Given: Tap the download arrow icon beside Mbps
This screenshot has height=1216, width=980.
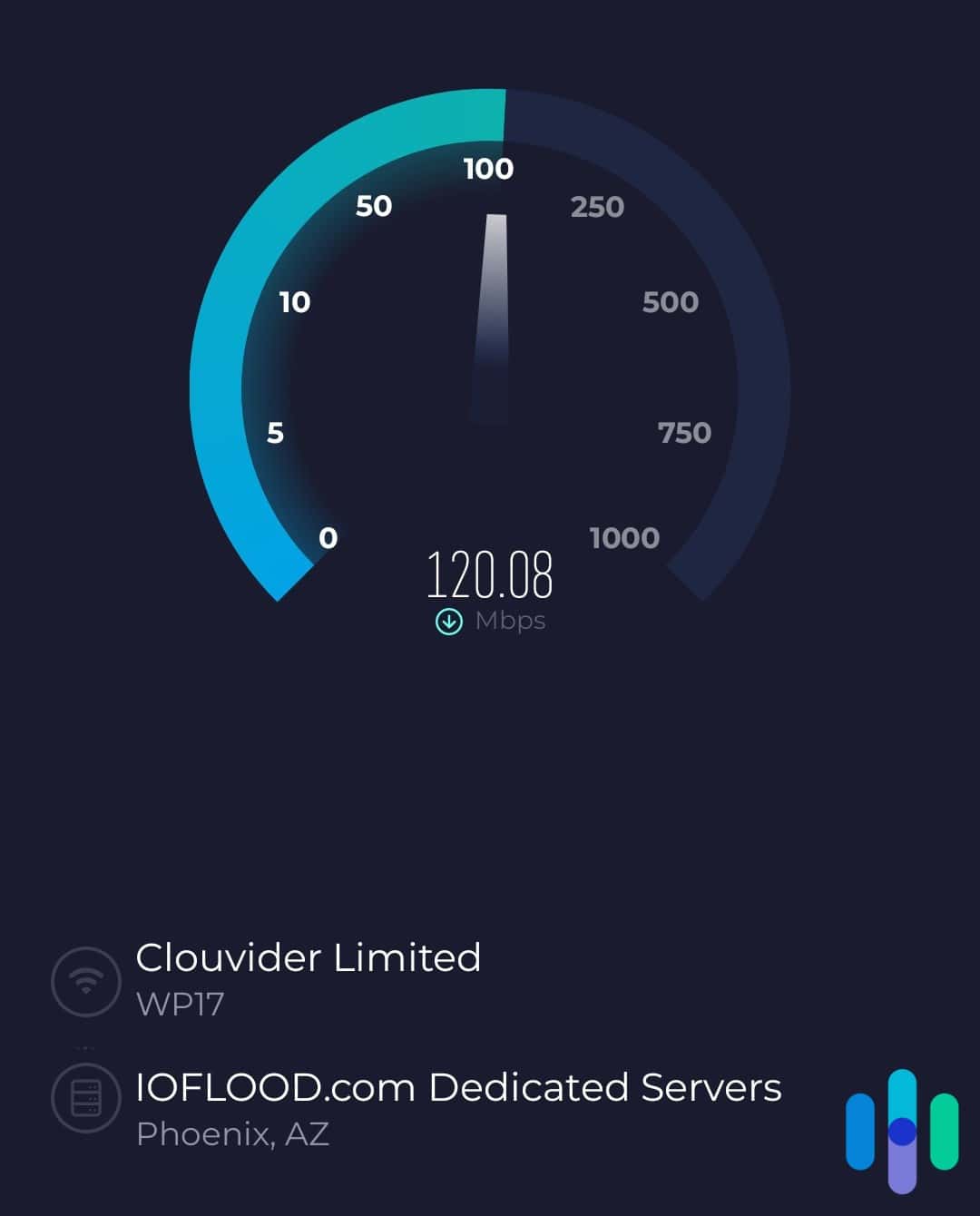Looking at the screenshot, I should click(447, 621).
